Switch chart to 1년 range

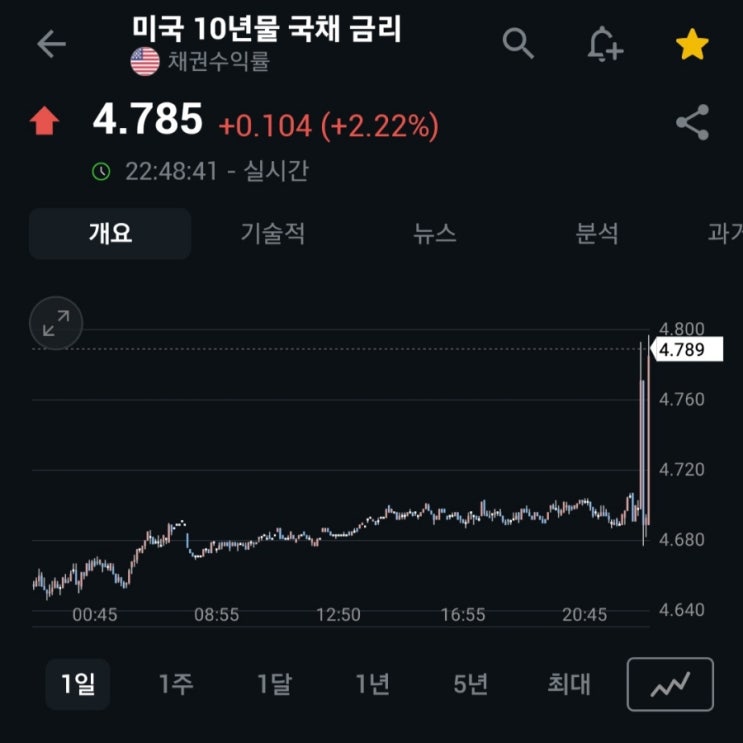(x=372, y=684)
